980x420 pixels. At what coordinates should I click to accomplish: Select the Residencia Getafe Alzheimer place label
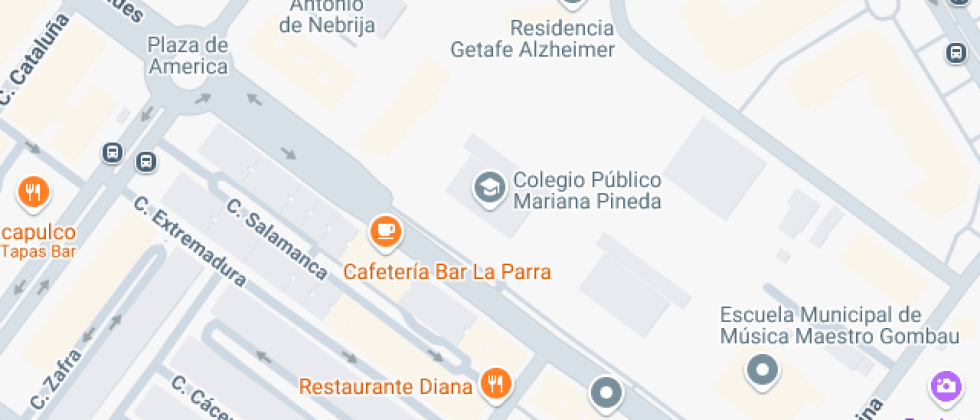[x=532, y=39]
